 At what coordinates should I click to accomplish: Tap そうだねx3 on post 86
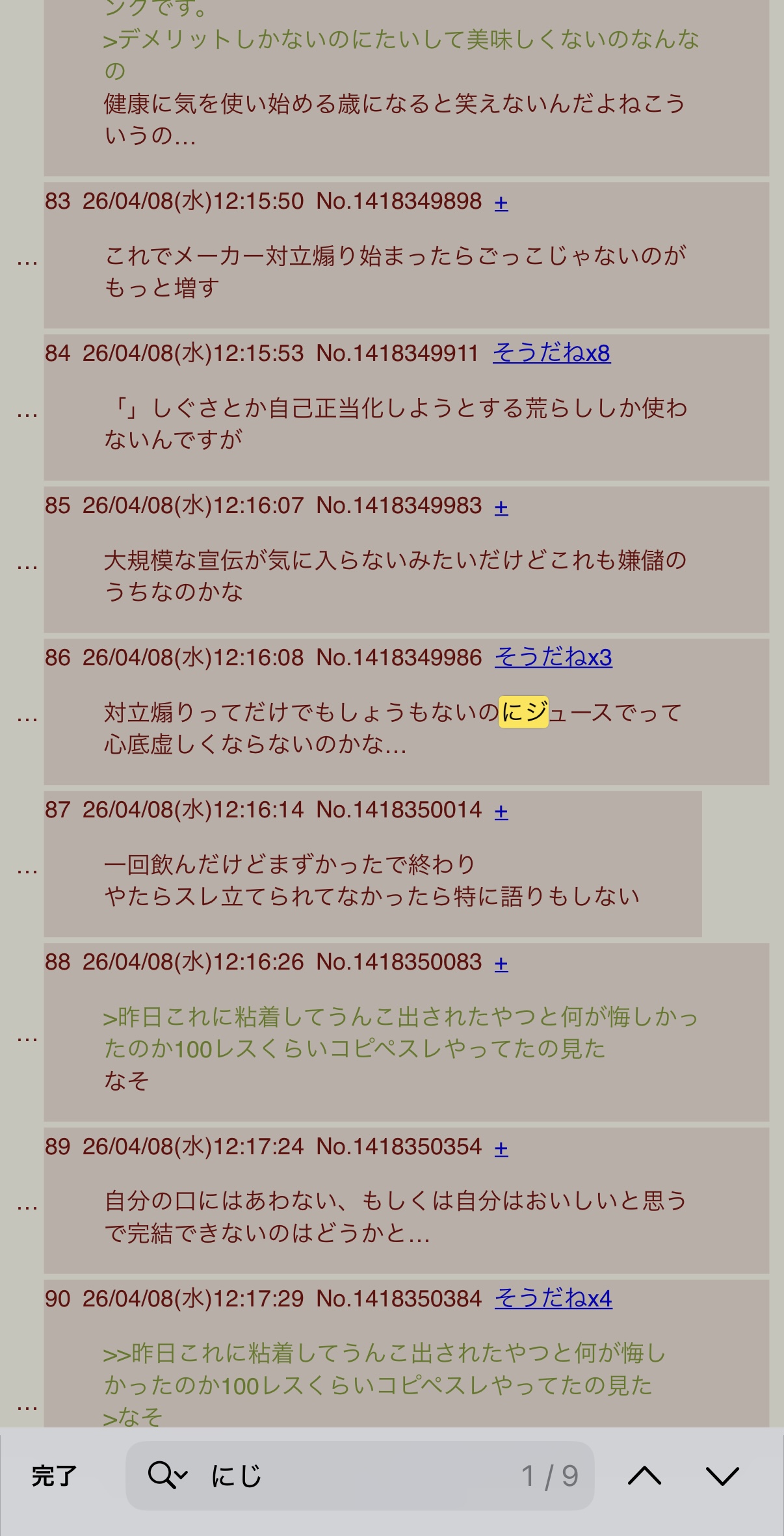pyautogui.click(x=553, y=657)
